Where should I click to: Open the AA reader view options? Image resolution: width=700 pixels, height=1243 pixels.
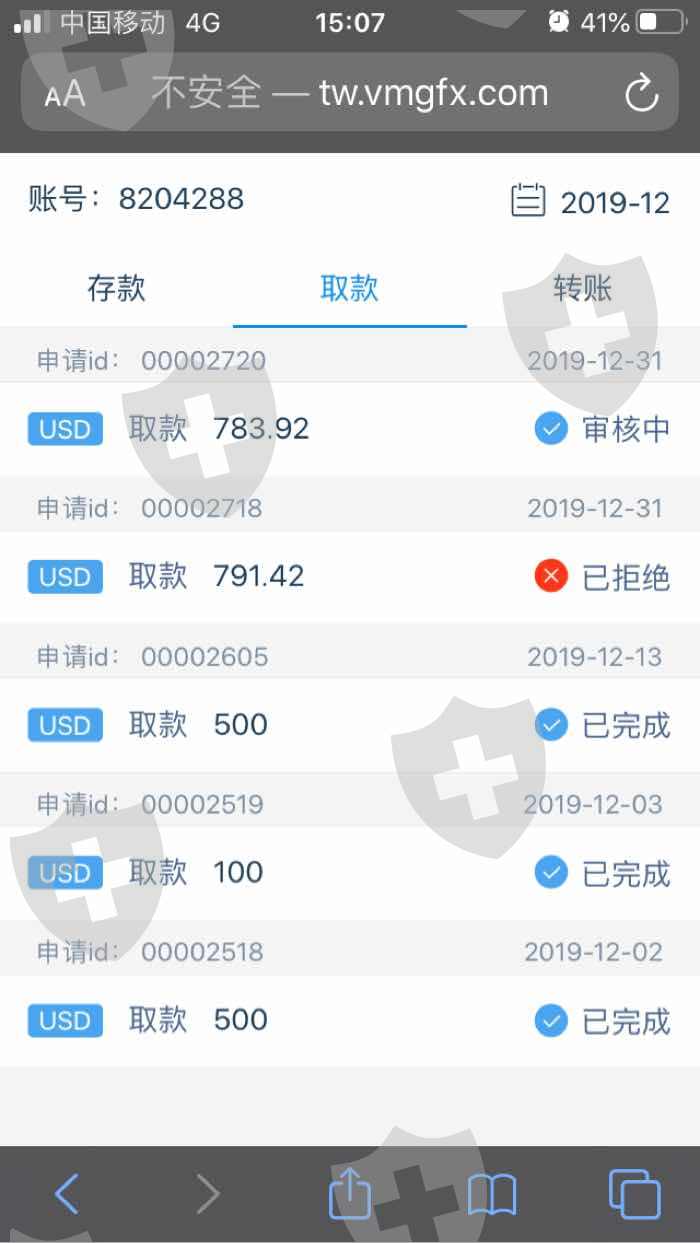coord(65,95)
